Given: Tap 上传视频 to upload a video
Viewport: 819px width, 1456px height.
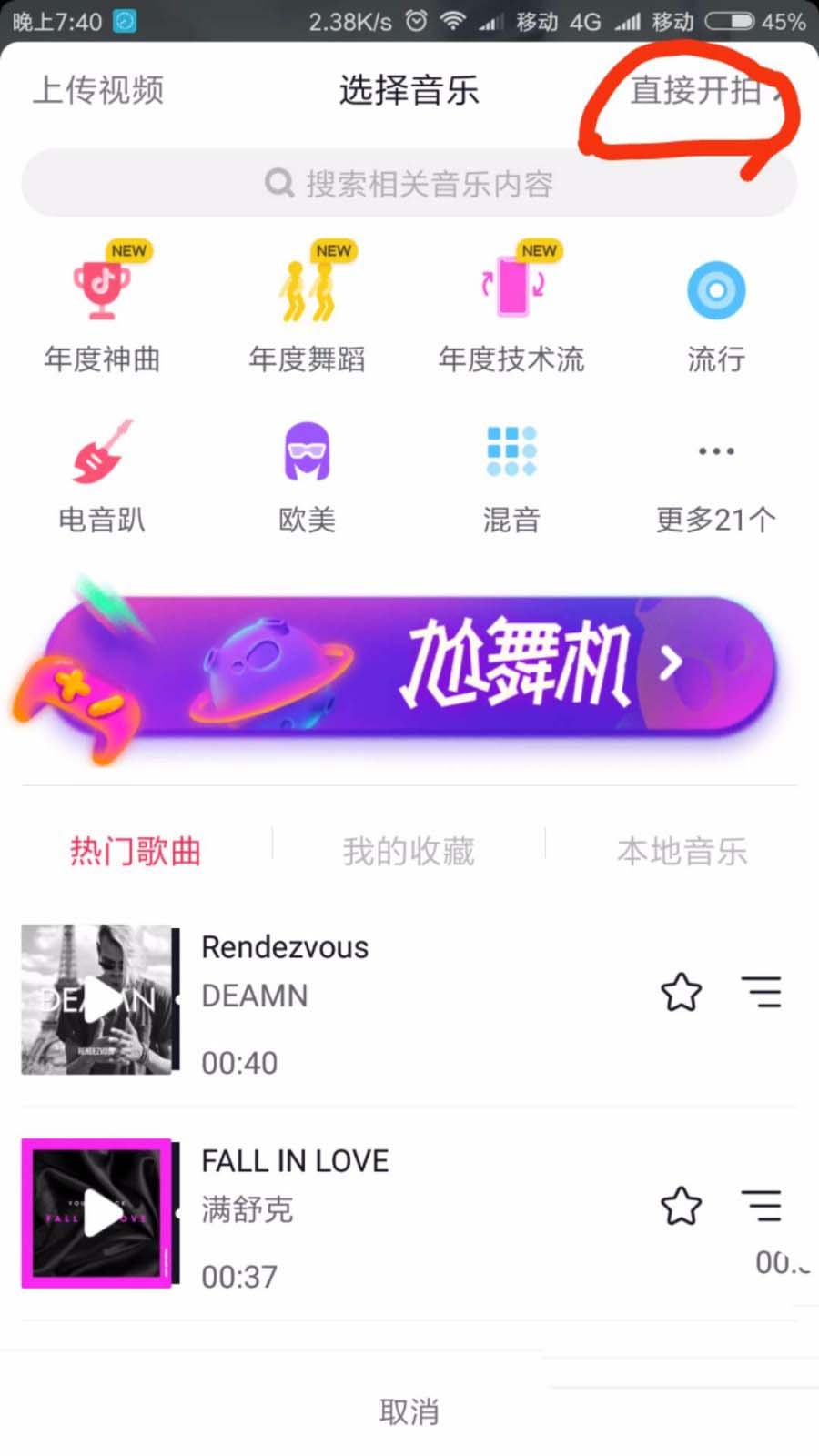Looking at the screenshot, I should tap(98, 91).
